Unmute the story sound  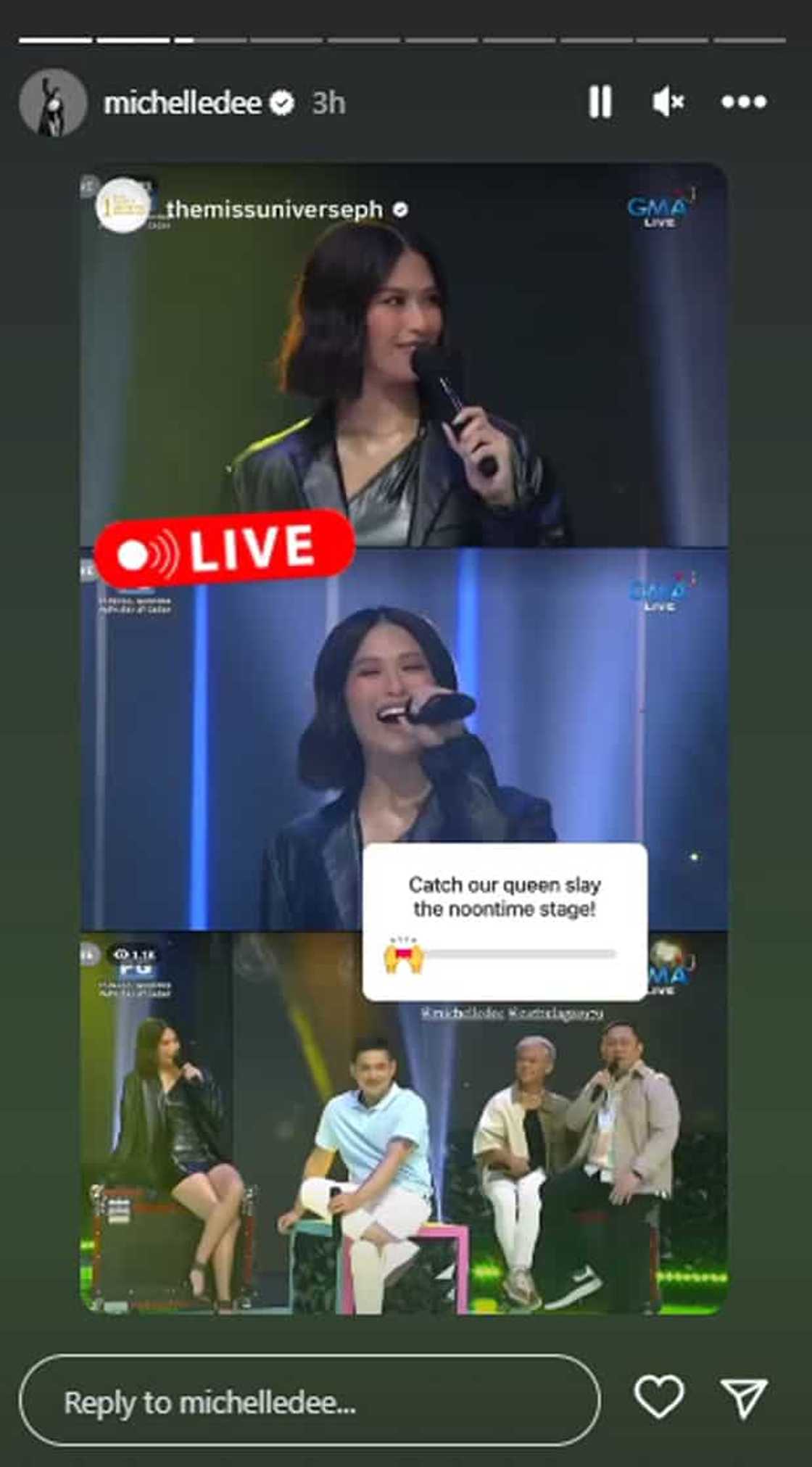tap(668, 102)
